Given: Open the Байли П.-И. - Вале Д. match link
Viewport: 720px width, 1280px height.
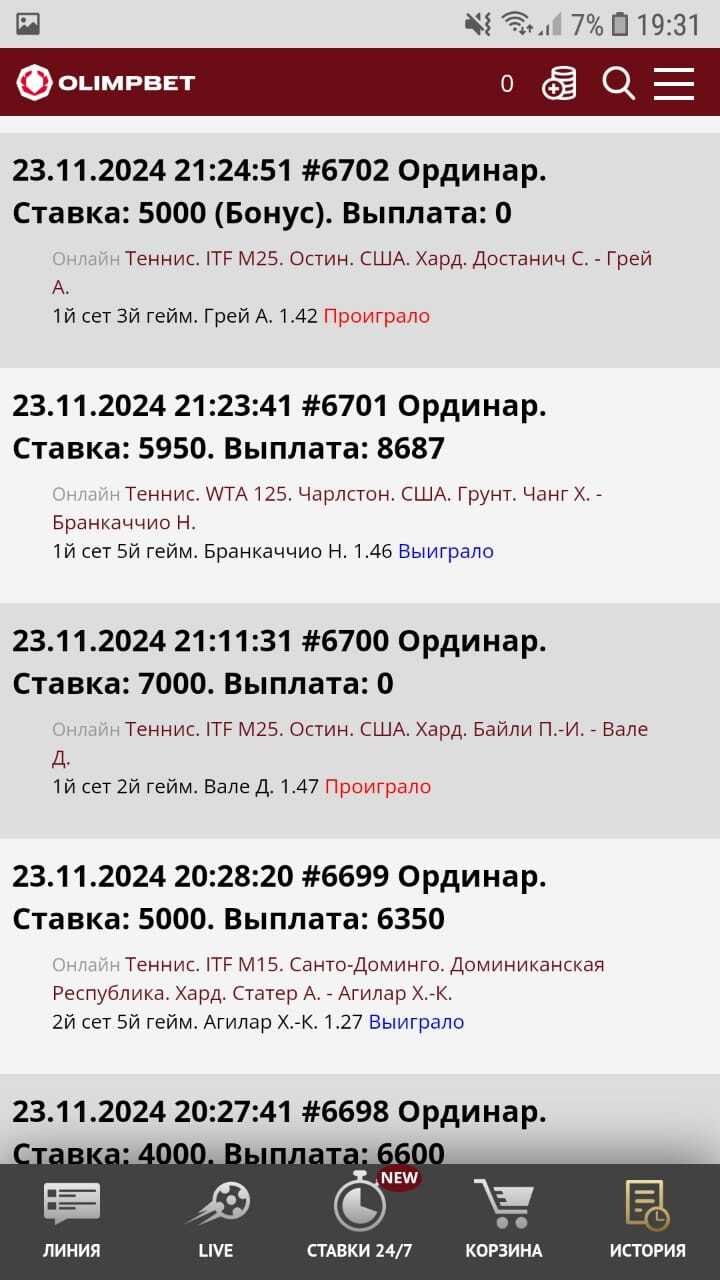Looking at the screenshot, I should pos(386,730).
